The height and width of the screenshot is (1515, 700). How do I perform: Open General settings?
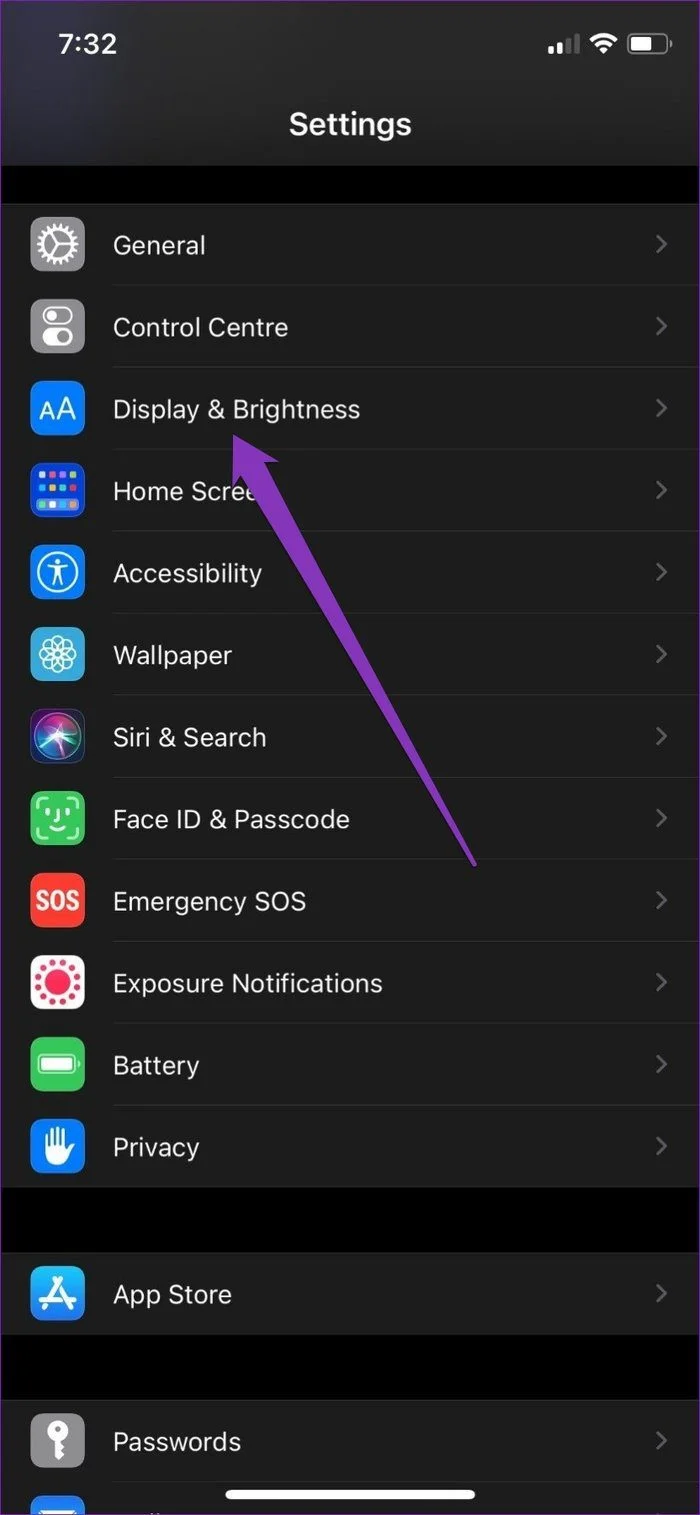(350, 245)
